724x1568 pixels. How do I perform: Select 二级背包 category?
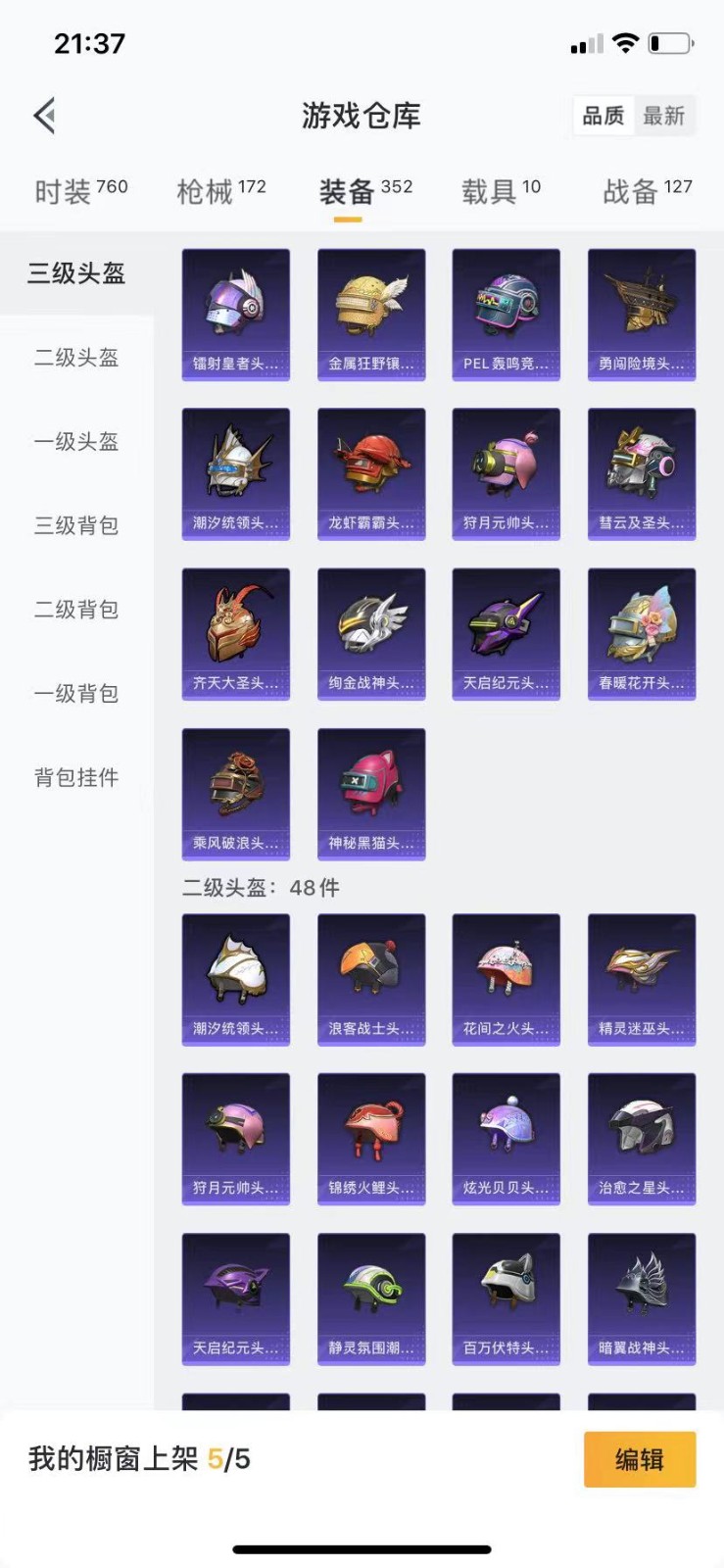pyautogui.click(x=76, y=610)
